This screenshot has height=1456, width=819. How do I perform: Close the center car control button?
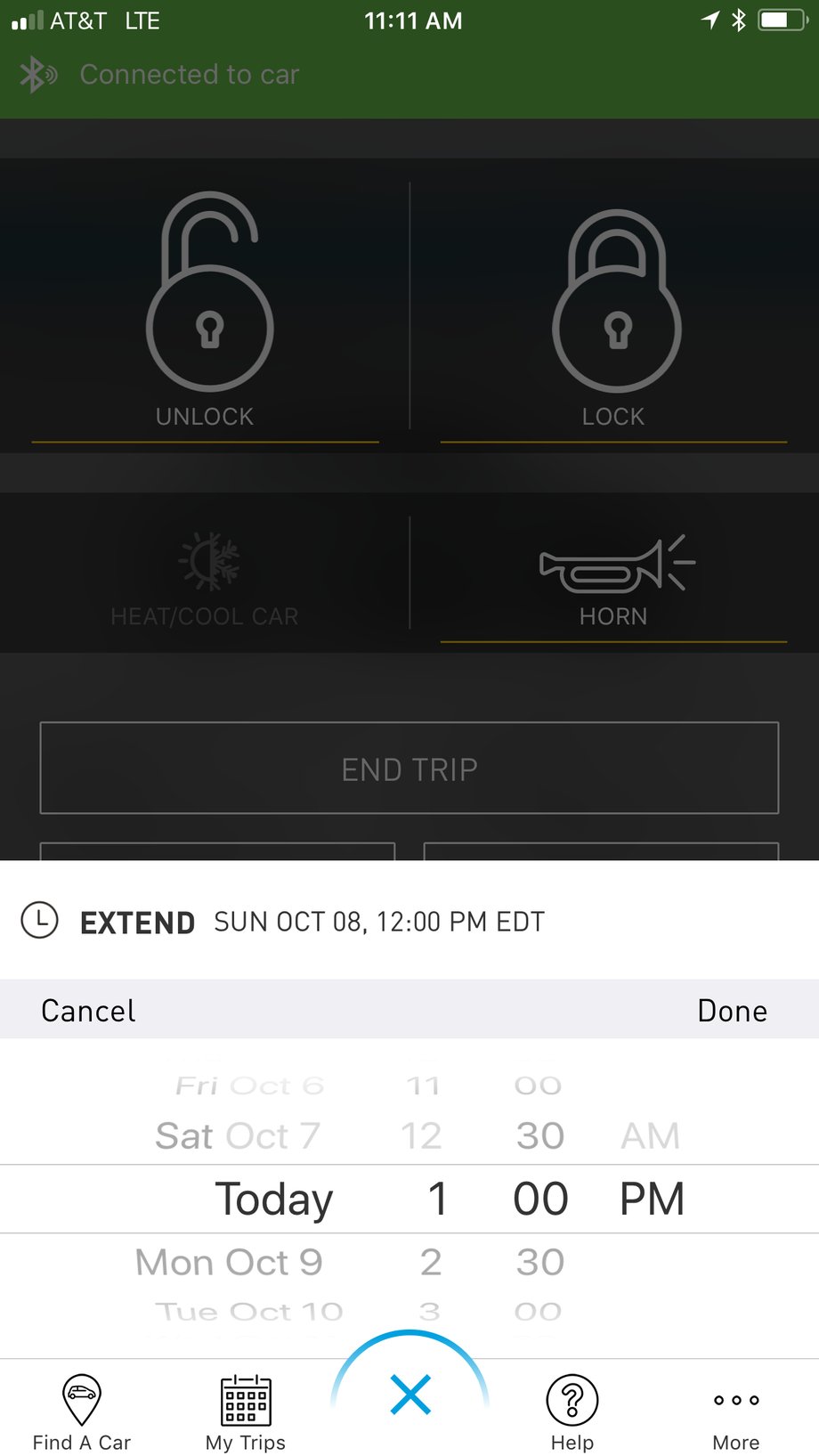coord(409,1394)
